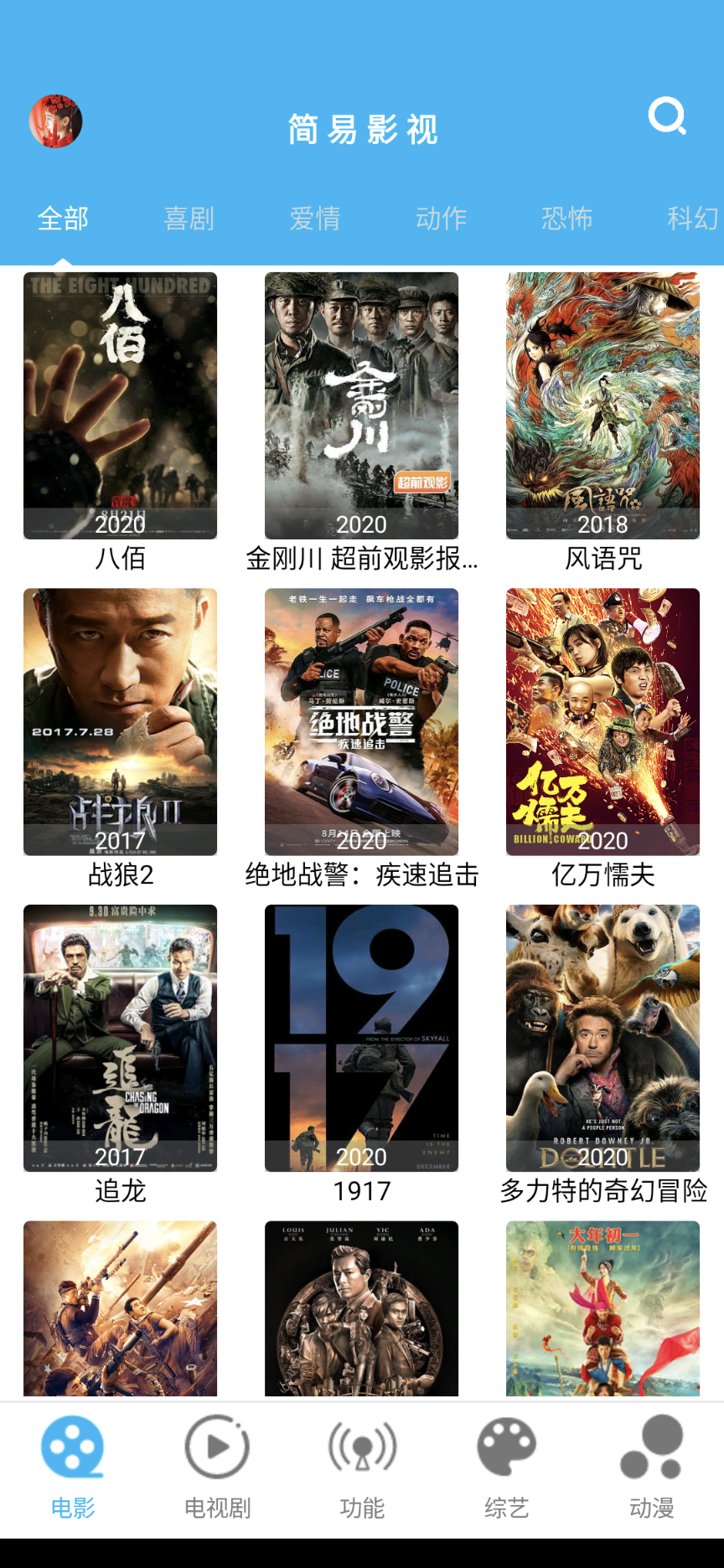Select 绝地战警：疾速追击
Viewport: 724px width, 1568px height.
(x=361, y=722)
